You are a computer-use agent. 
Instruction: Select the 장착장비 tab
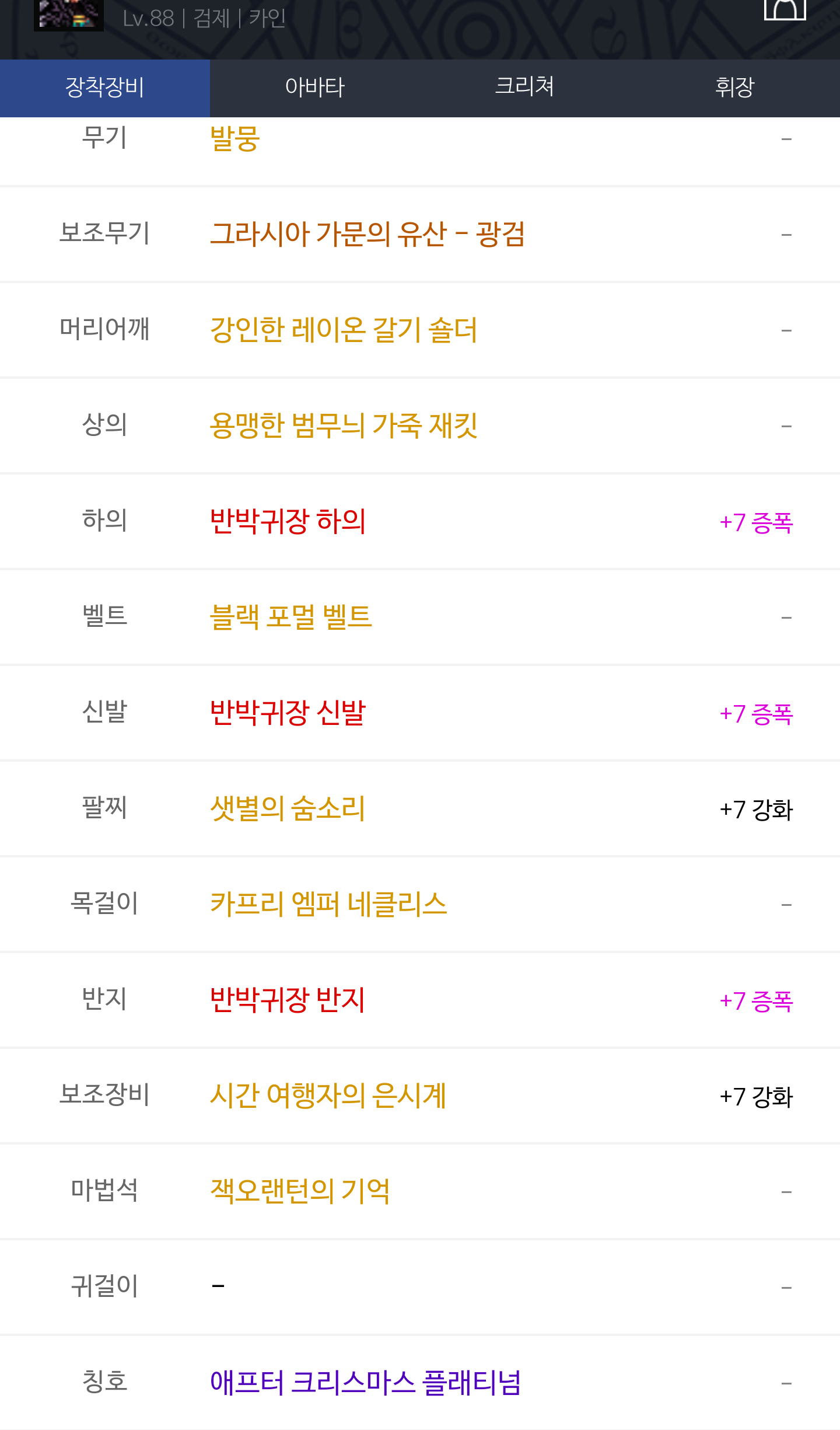[105, 88]
